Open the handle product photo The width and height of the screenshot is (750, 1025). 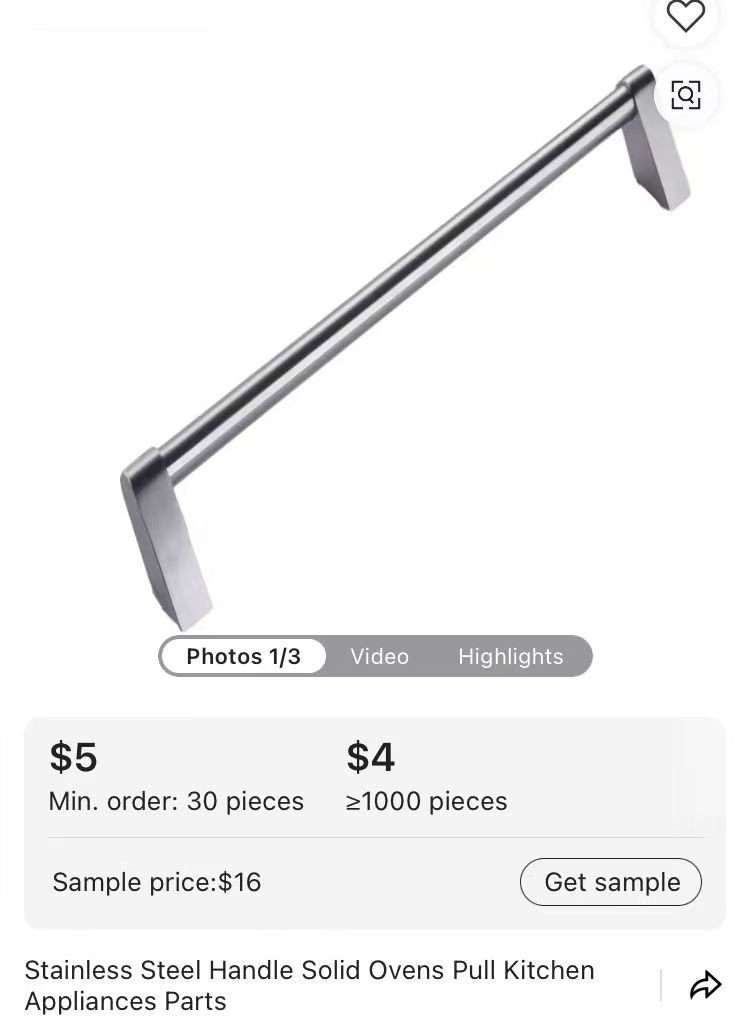400,340
